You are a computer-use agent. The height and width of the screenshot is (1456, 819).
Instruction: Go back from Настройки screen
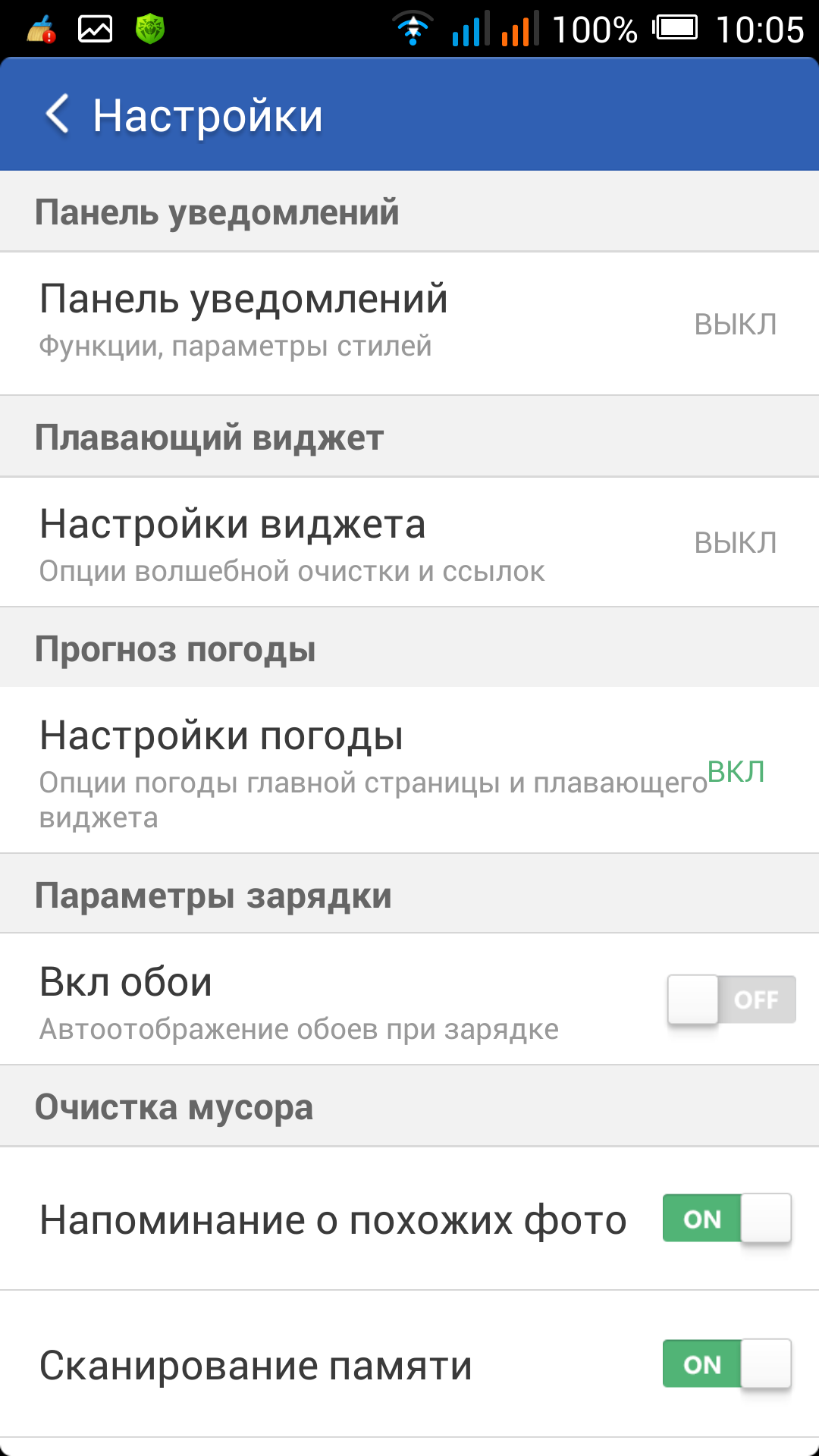[x=58, y=115]
